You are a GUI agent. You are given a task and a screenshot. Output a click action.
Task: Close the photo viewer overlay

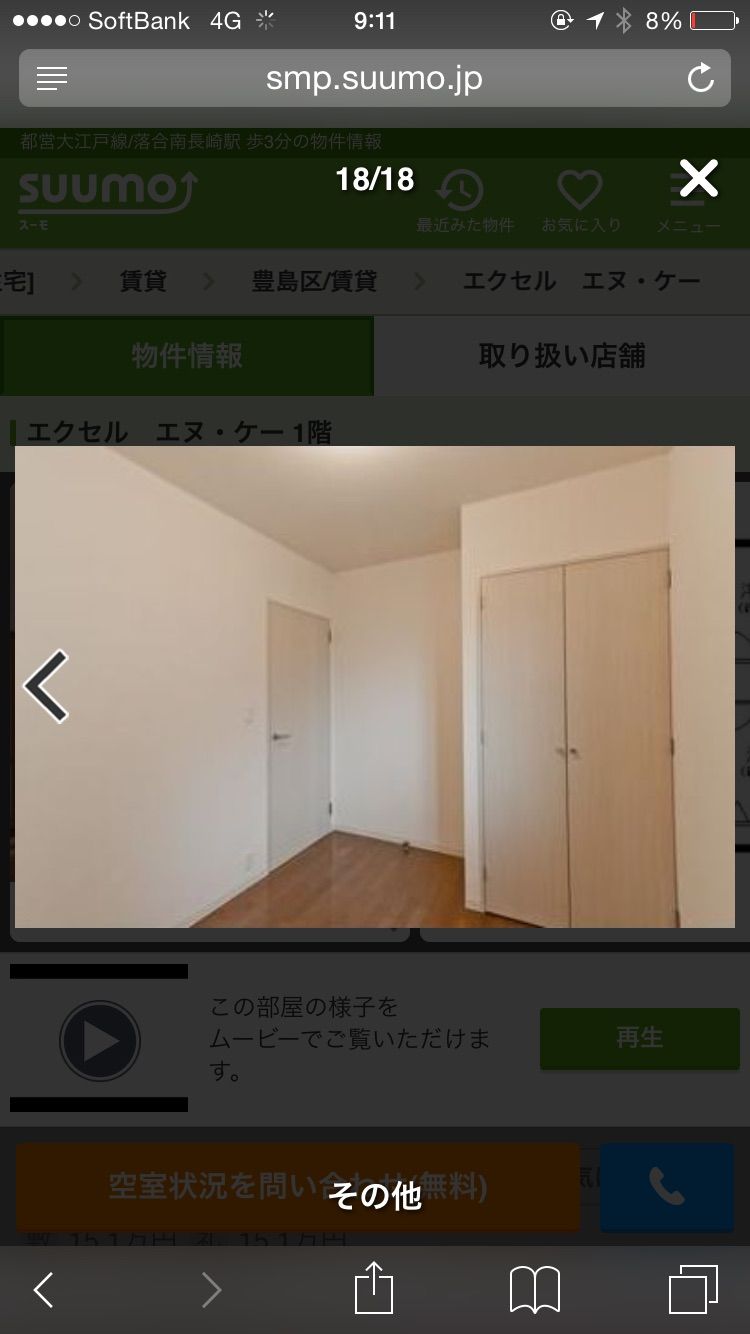point(698,179)
